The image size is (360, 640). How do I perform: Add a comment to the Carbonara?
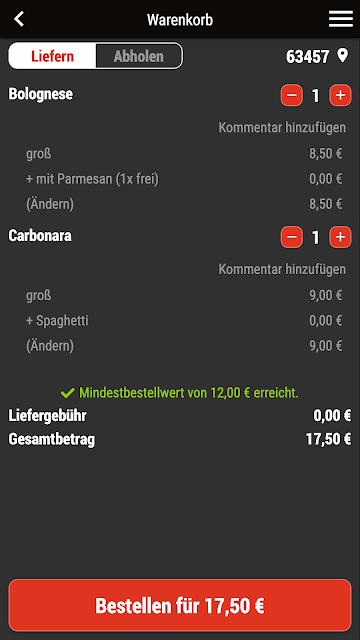coord(282,269)
